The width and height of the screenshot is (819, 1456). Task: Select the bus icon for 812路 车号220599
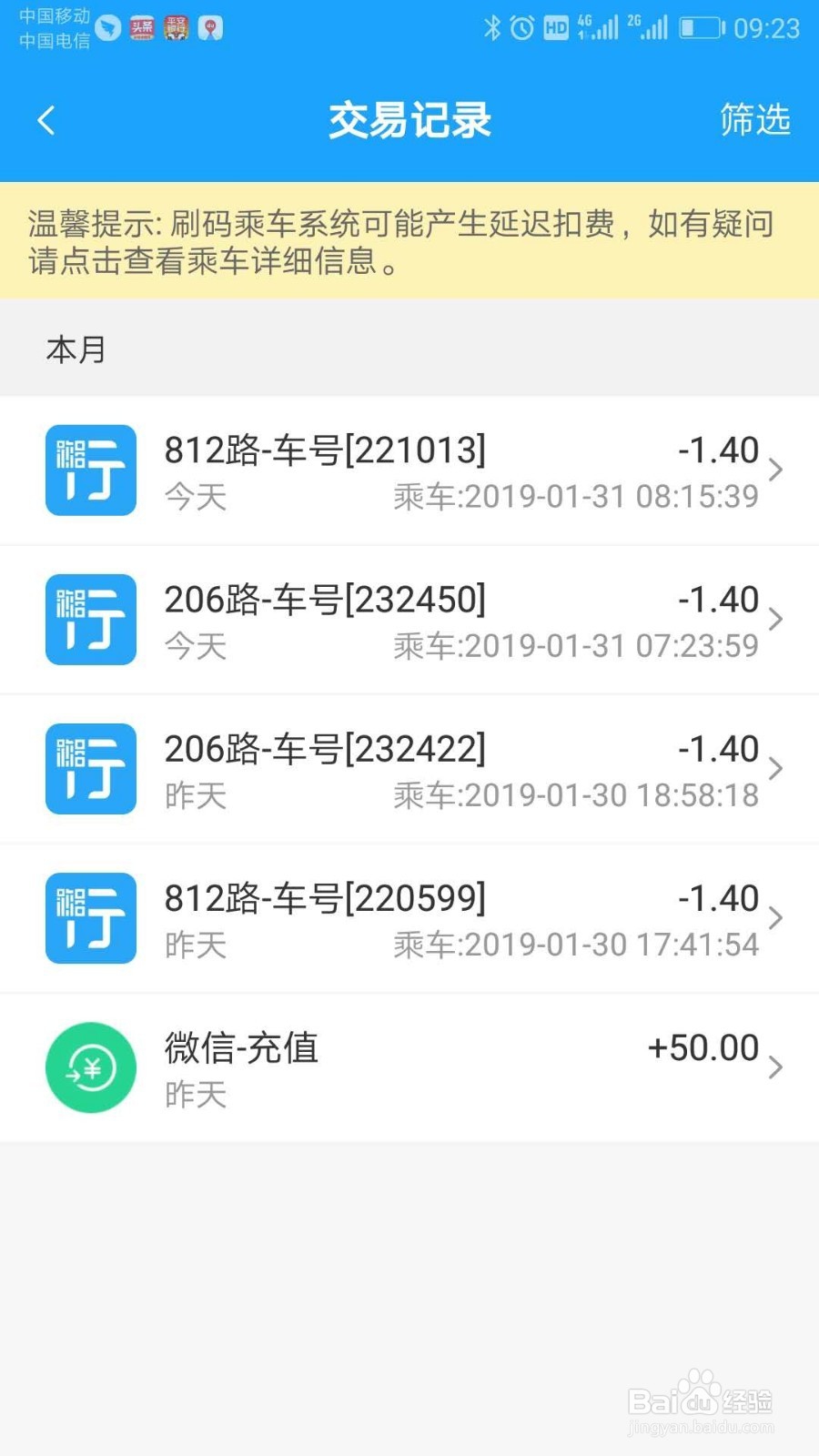[90, 918]
